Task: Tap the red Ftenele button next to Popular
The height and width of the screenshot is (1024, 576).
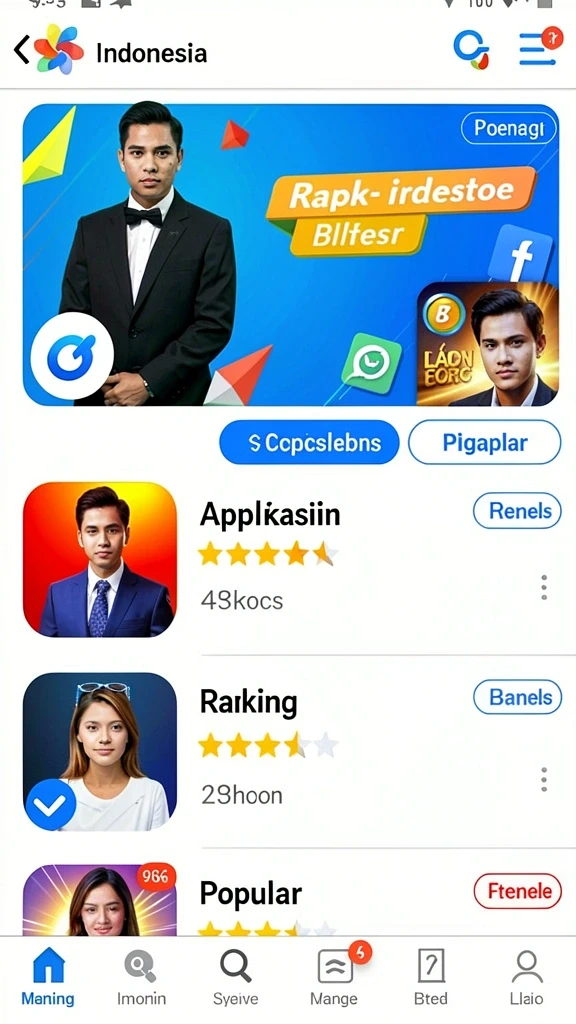Action: (517, 891)
